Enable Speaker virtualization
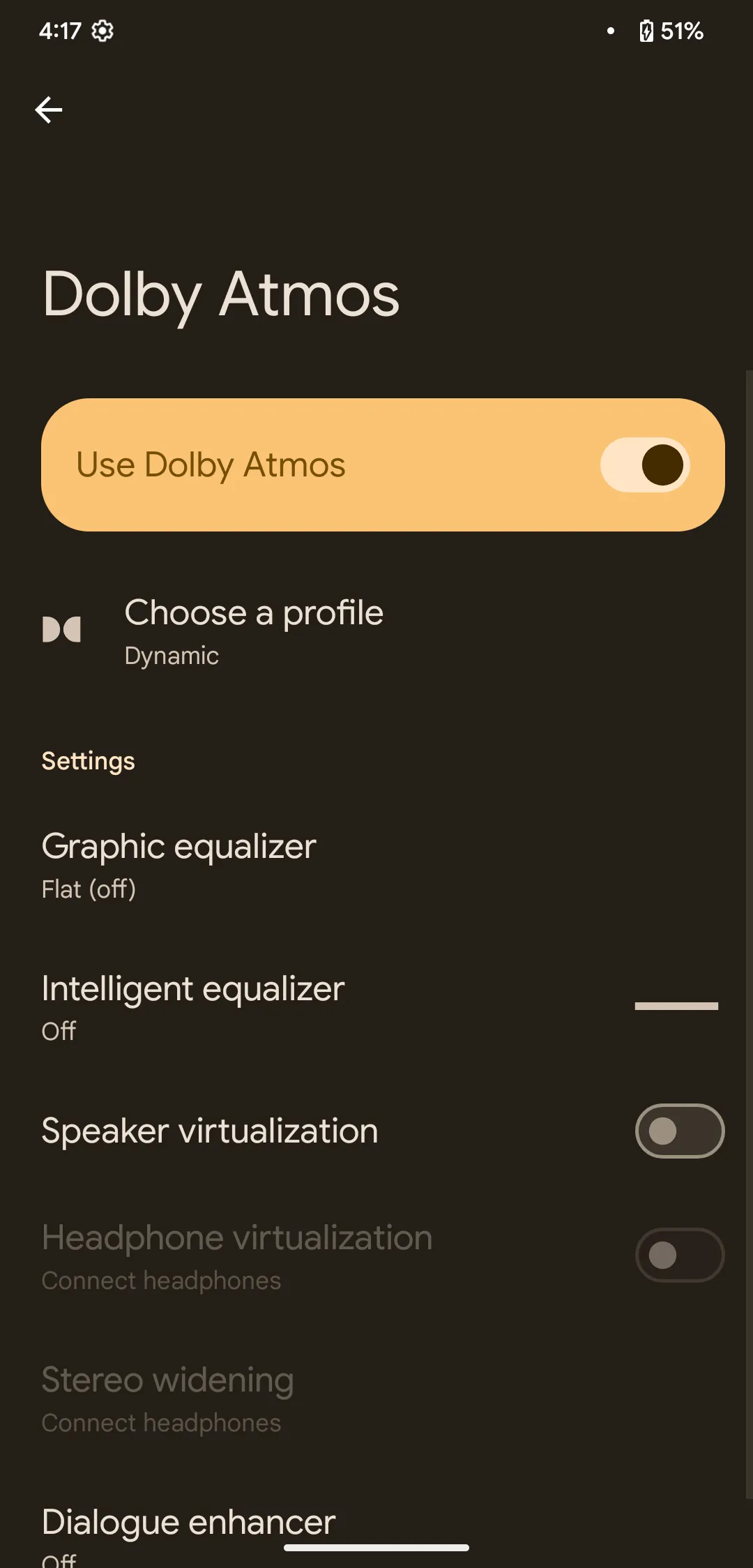This screenshot has width=753, height=1568. 679,1131
